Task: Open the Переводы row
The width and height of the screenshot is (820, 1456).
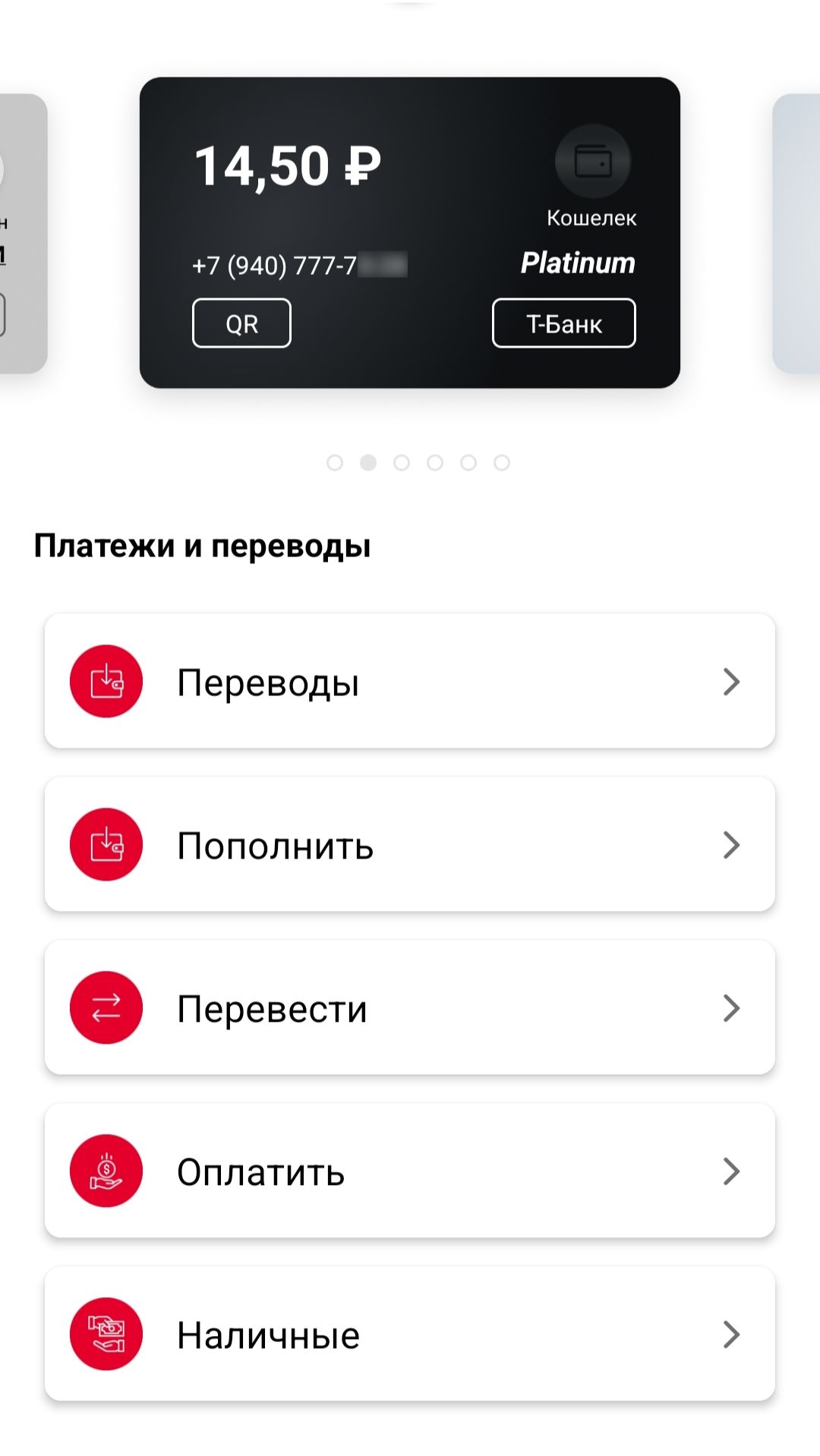Action: (x=410, y=682)
